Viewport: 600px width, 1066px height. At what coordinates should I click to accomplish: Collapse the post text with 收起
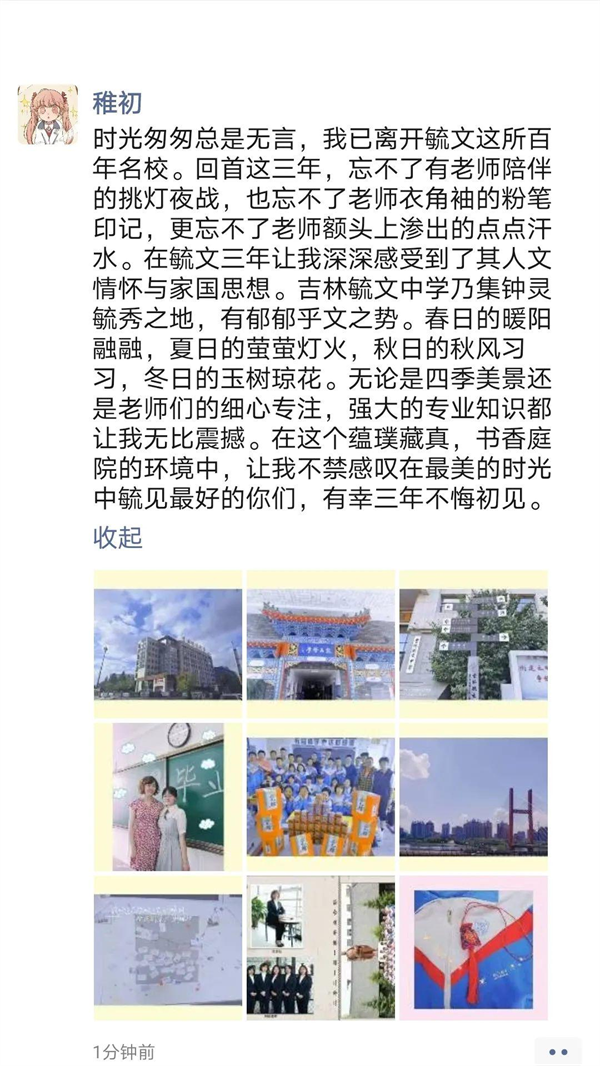tap(118, 537)
